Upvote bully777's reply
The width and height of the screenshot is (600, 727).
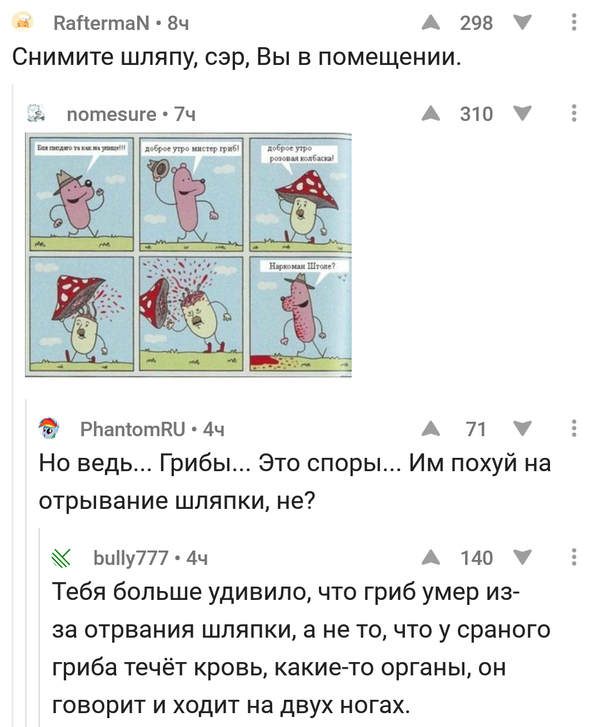pyautogui.click(x=431, y=557)
